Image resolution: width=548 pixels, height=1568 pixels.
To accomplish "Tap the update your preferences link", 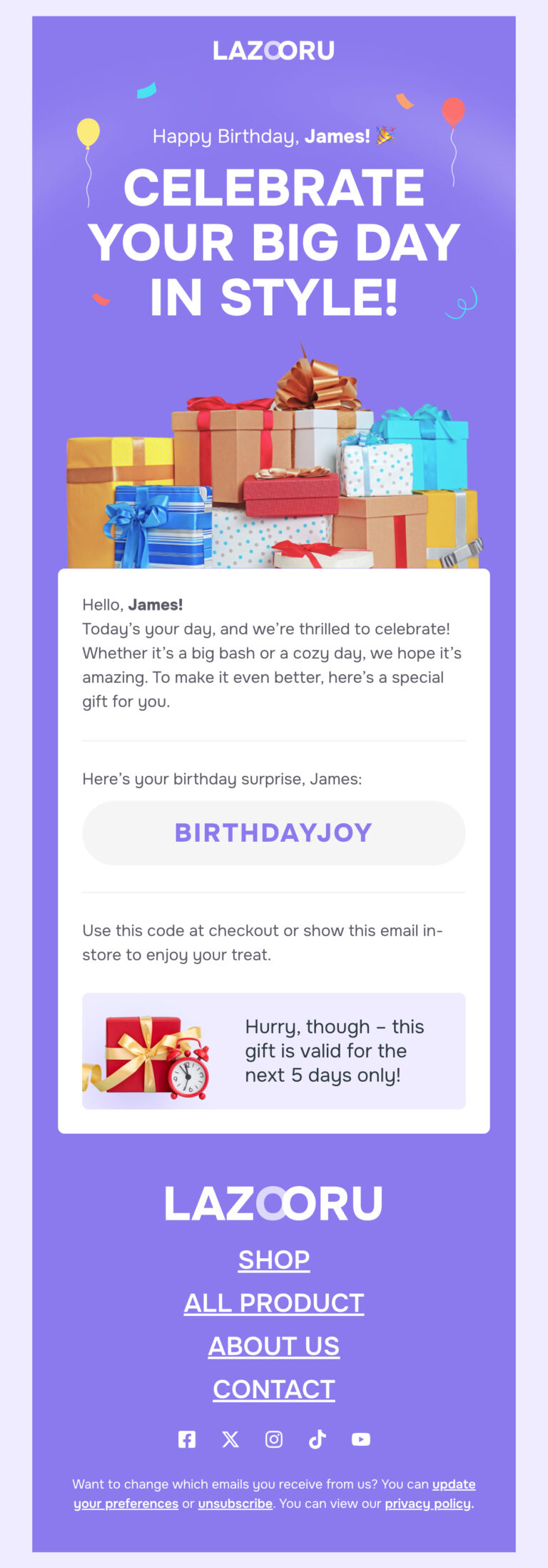I will tap(126, 1503).
